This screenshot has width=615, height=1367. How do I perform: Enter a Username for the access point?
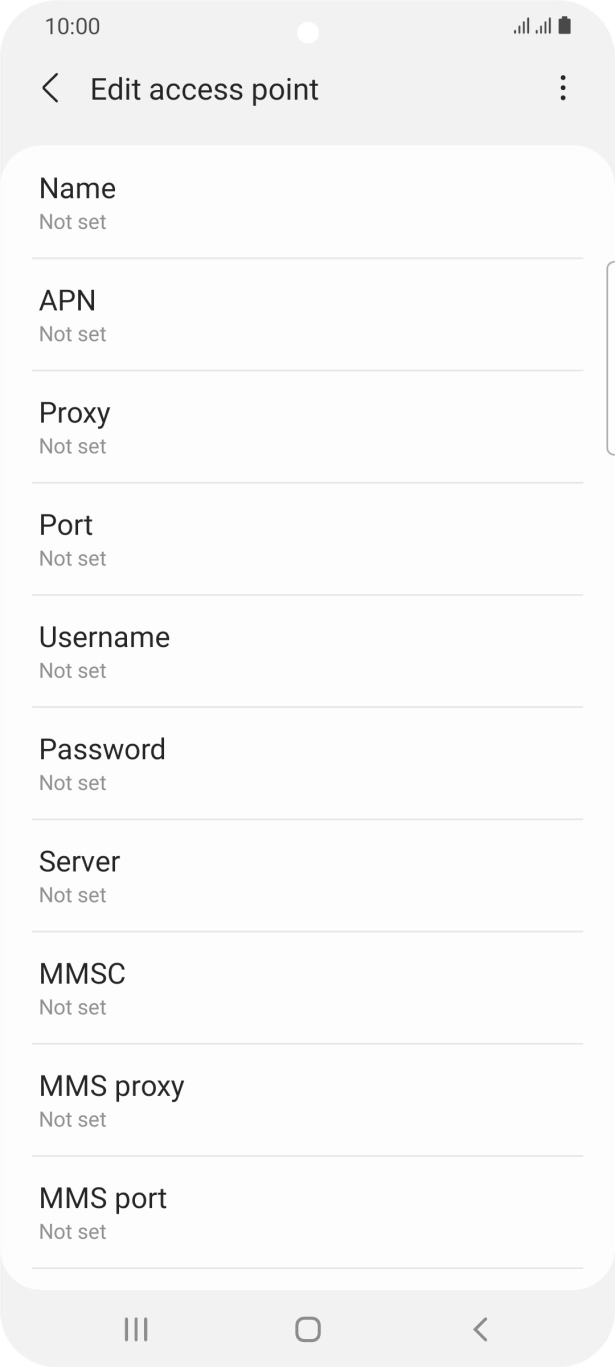click(x=307, y=651)
